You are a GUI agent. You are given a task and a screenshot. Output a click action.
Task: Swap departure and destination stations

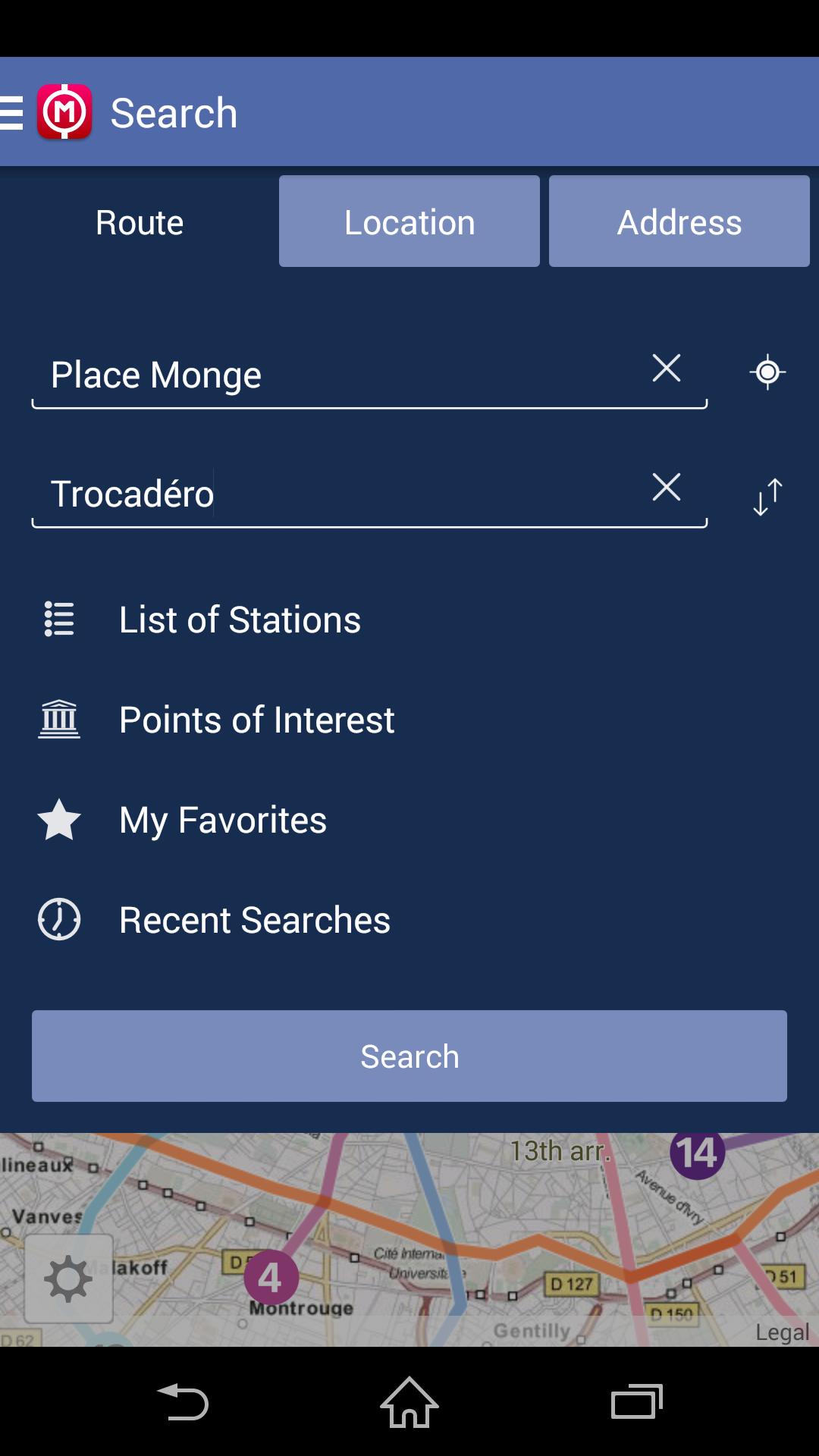[767, 497]
